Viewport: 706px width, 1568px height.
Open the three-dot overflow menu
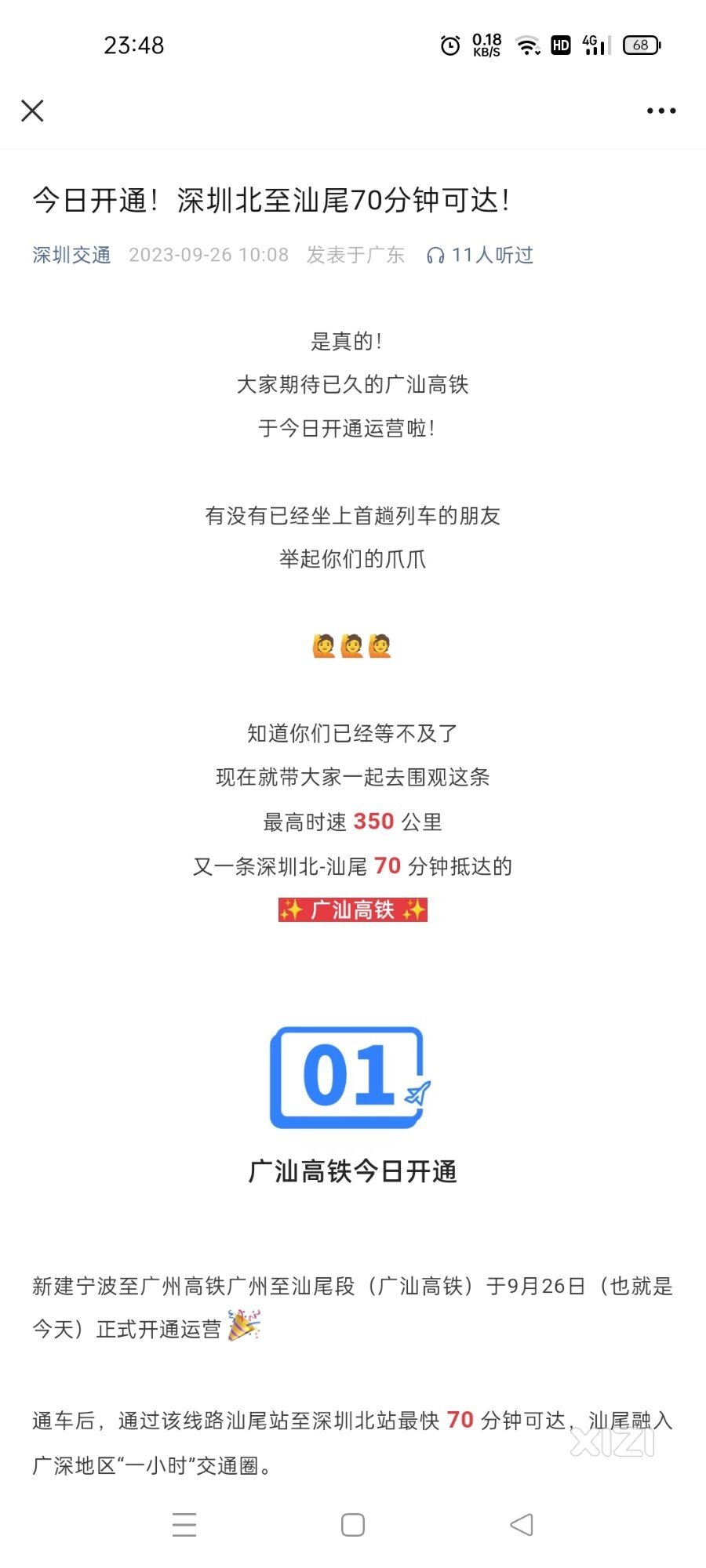[x=661, y=111]
